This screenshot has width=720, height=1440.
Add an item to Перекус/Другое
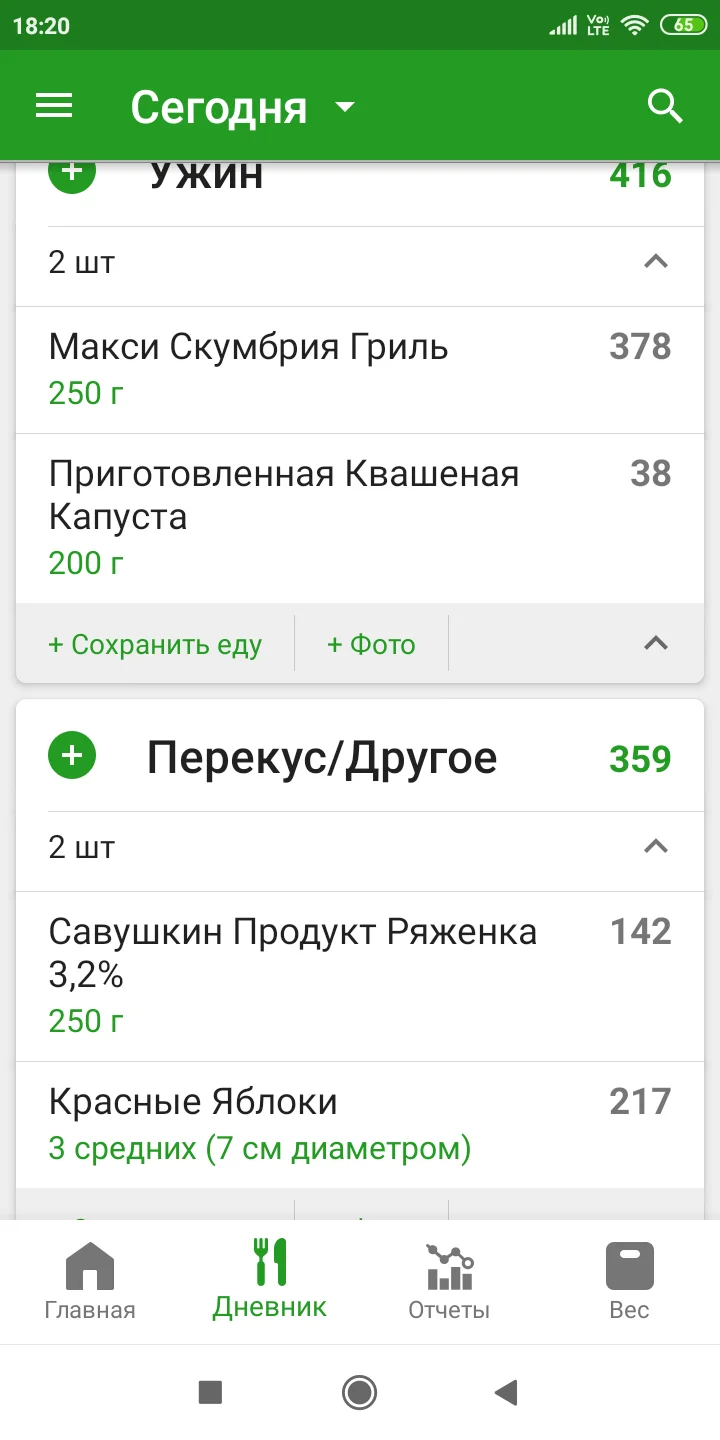pos(71,756)
